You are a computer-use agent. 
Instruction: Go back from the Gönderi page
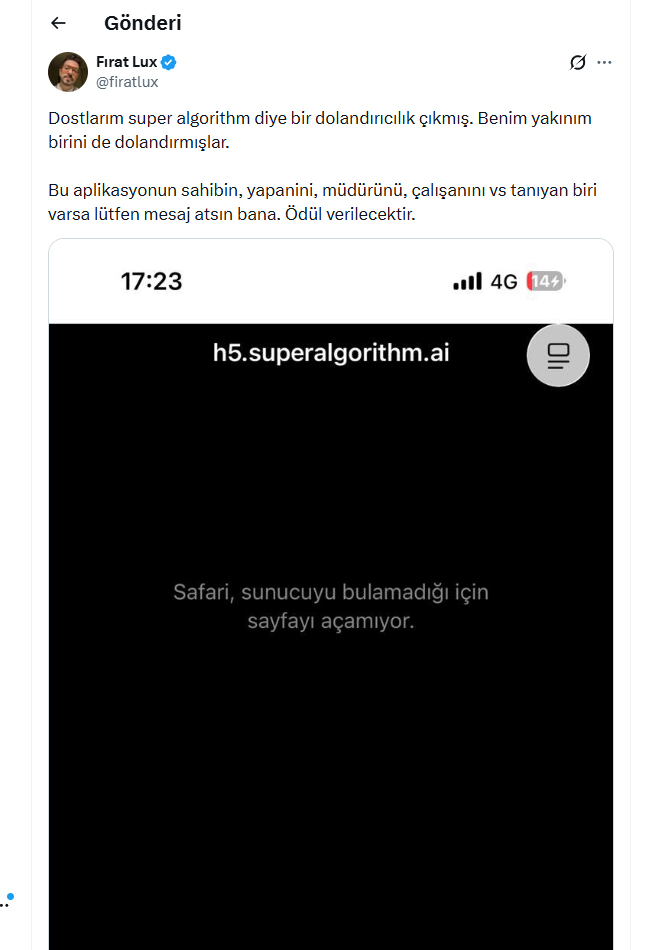tap(58, 23)
